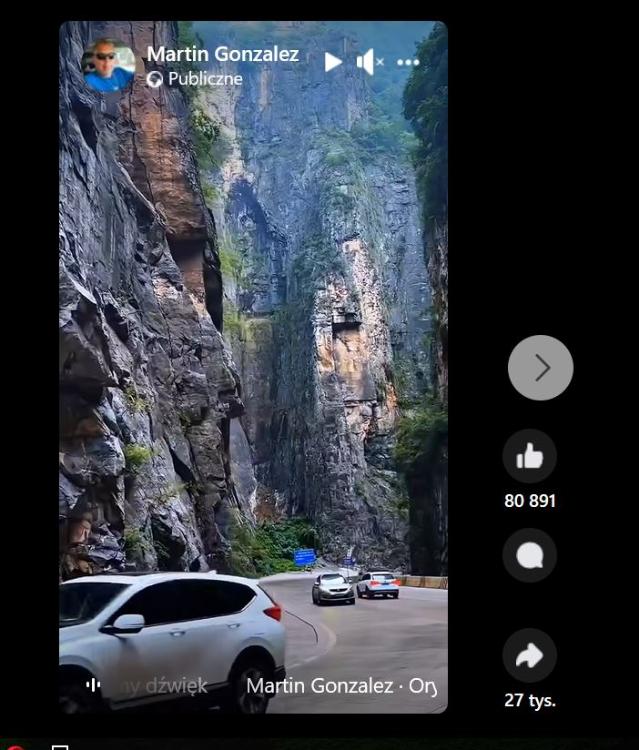Viewport: 639px width, 750px height.
Task: Play the video
Action: 333,62
